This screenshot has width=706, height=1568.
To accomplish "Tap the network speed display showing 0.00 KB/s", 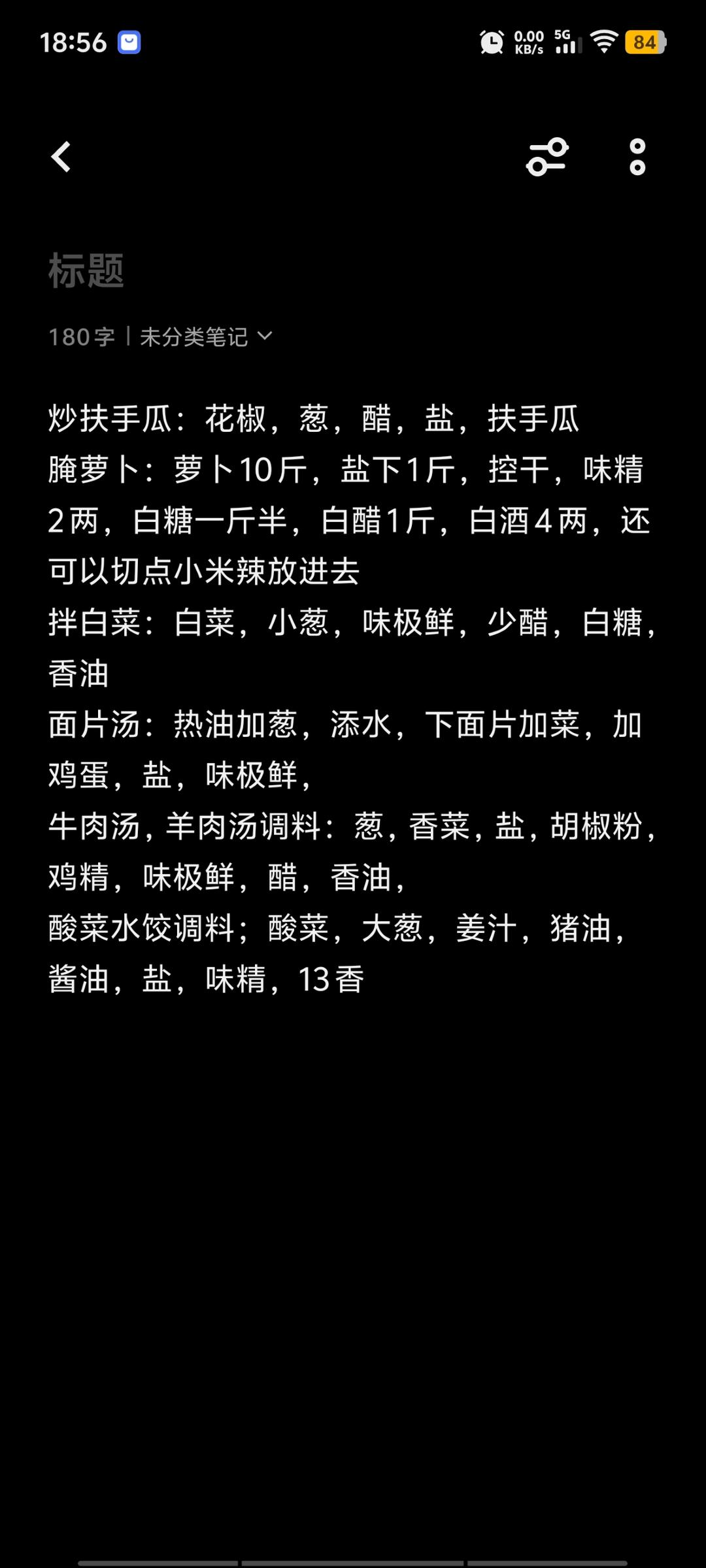I will point(529,43).
